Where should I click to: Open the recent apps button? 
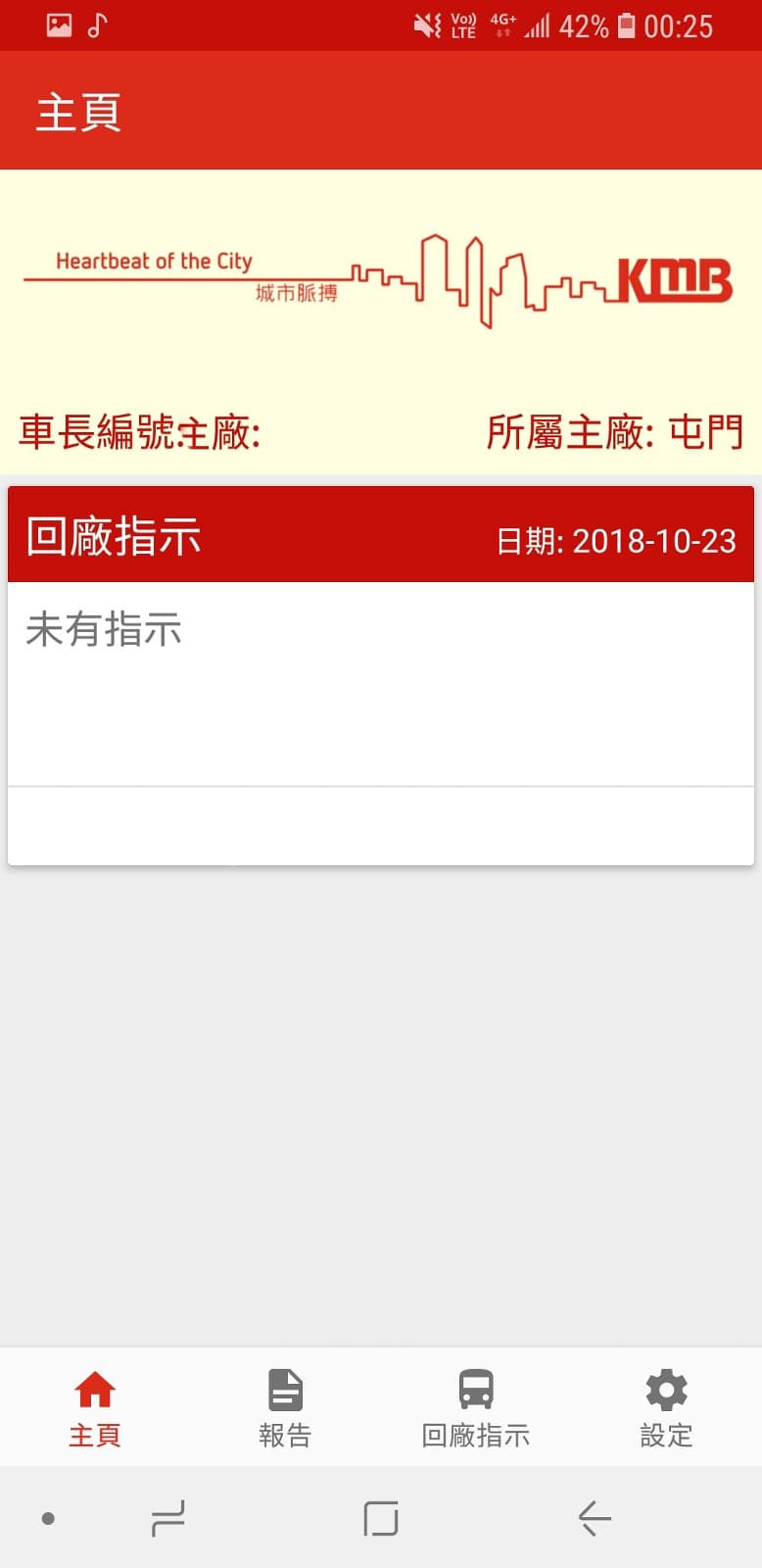(167, 1518)
